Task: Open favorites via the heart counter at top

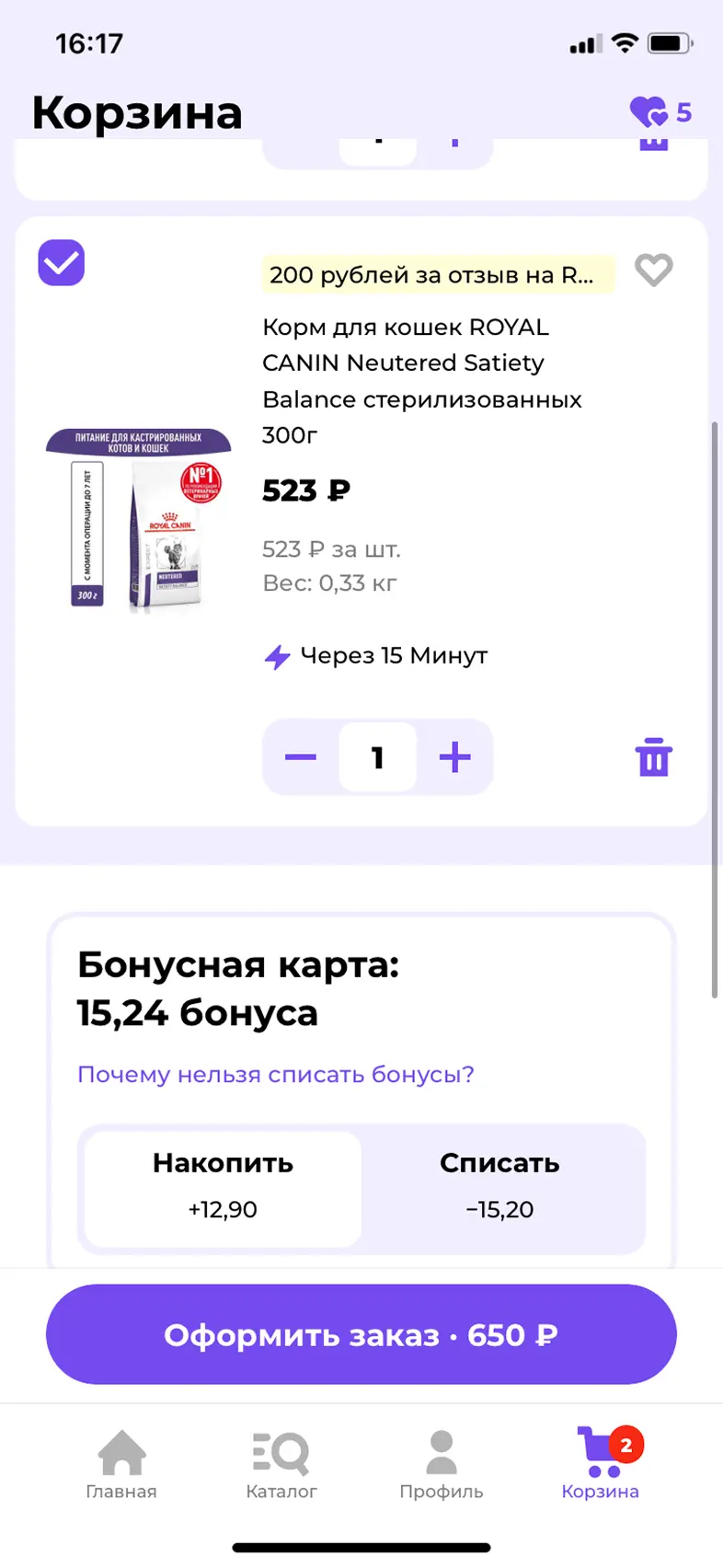Action: click(x=655, y=112)
